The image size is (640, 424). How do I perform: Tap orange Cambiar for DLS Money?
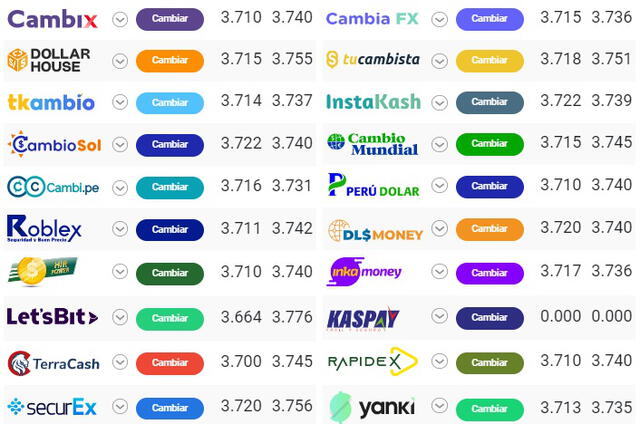coord(489,229)
